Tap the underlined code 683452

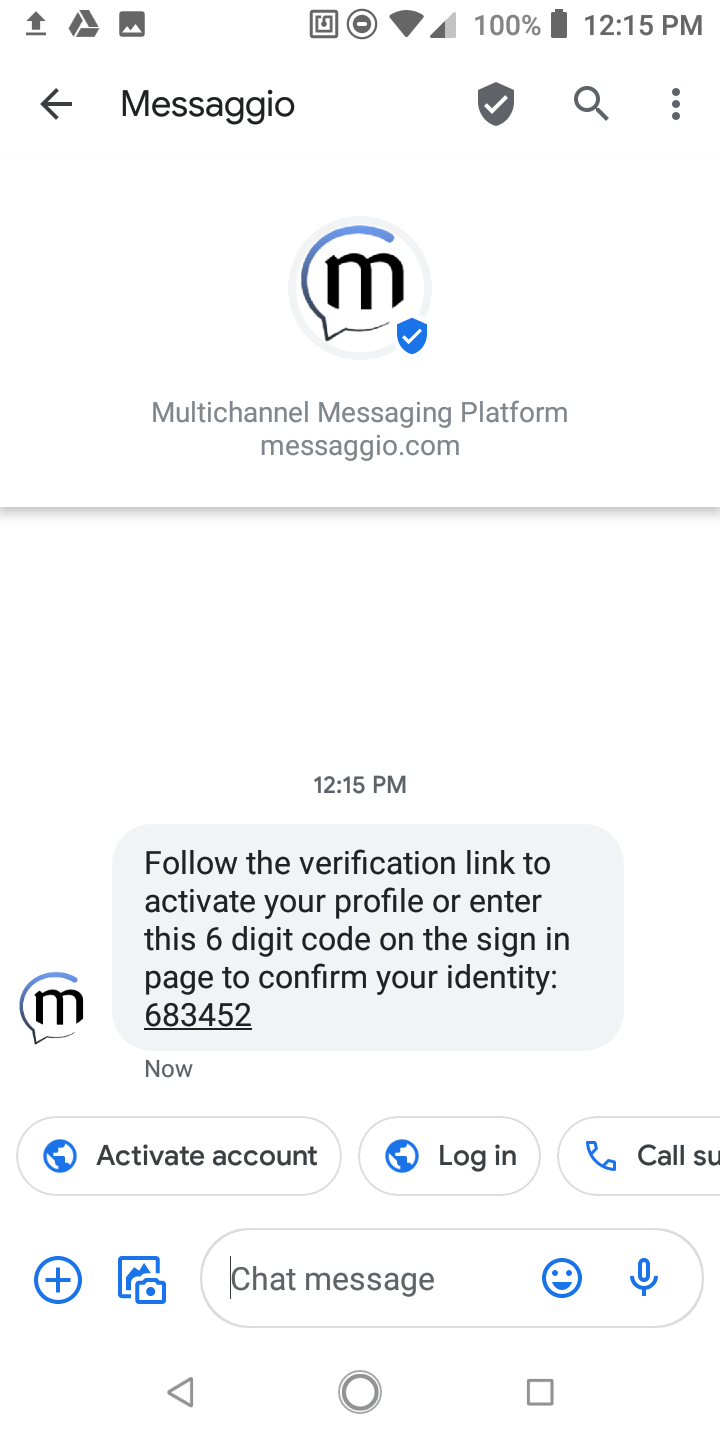coord(198,1015)
